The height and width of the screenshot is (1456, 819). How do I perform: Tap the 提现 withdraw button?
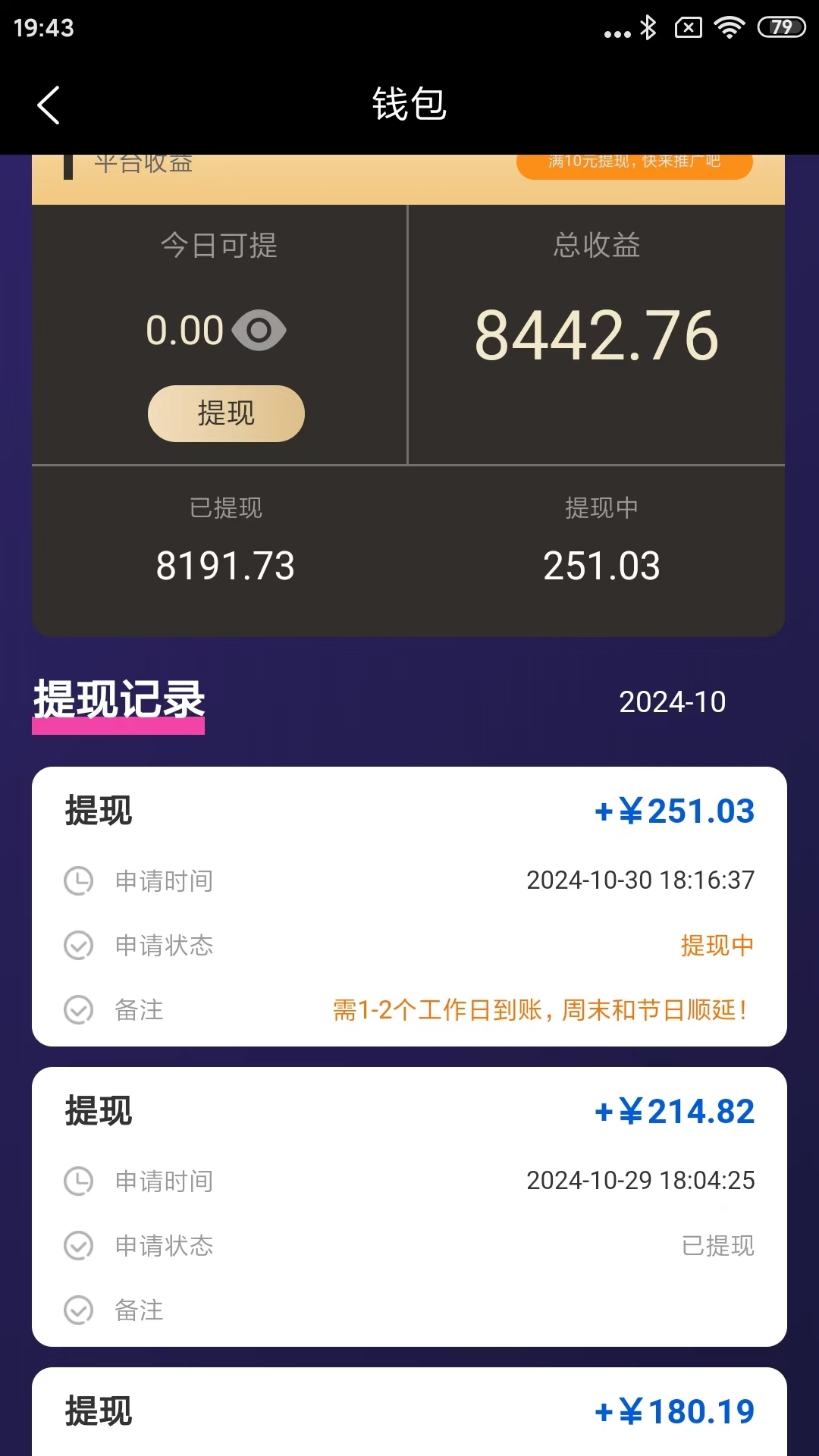(226, 413)
